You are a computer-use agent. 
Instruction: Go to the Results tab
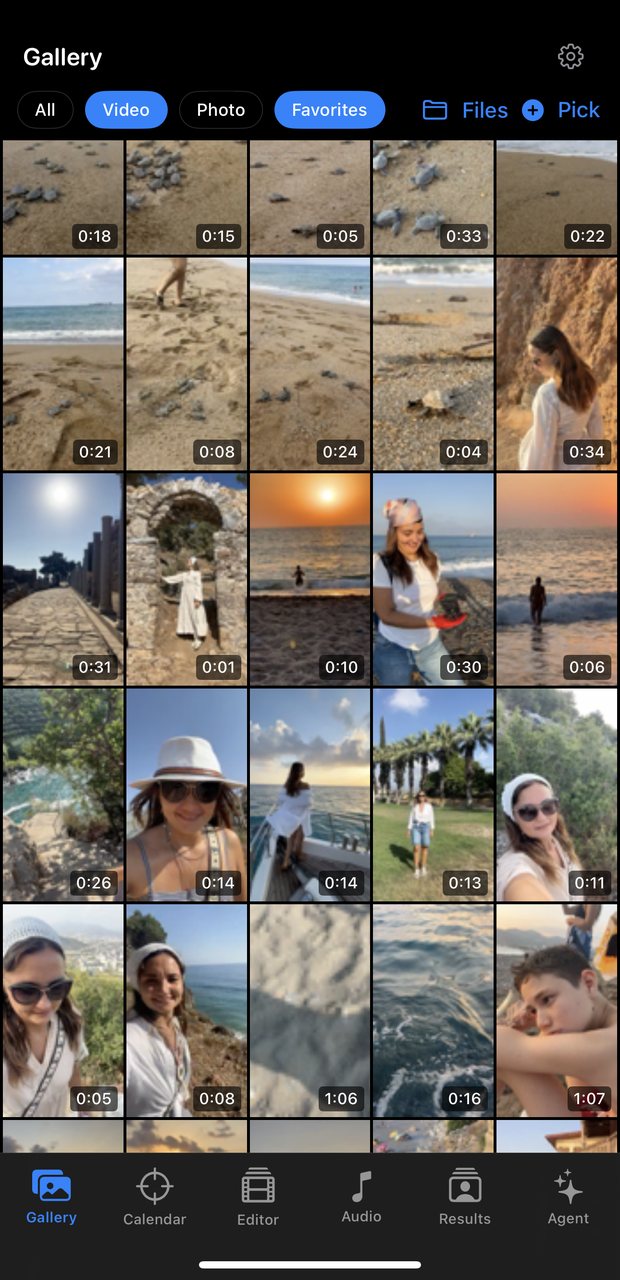click(x=465, y=1197)
